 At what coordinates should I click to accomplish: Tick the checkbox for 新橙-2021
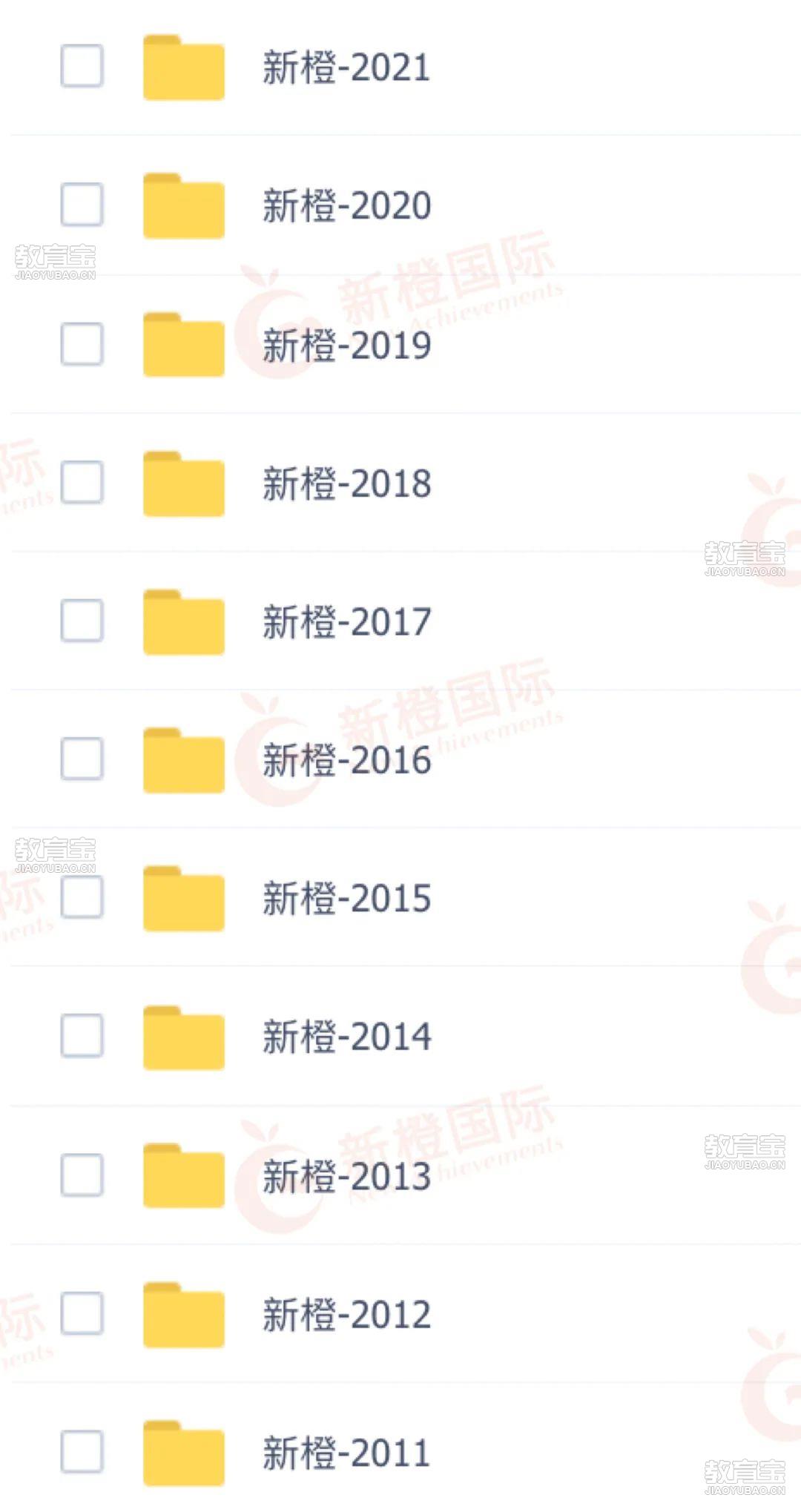82,66
